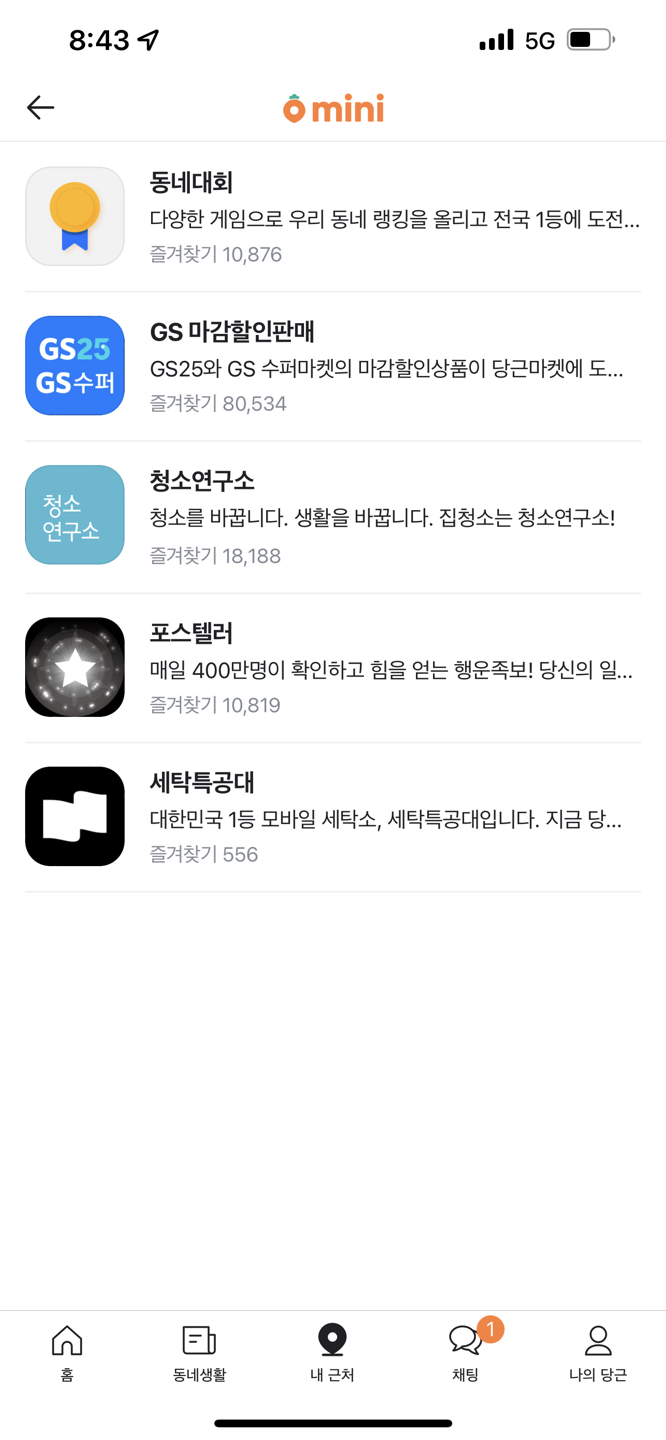The height and width of the screenshot is (1440, 666).
Task: Open the 포스텔러 mini app
Action: (333, 667)
